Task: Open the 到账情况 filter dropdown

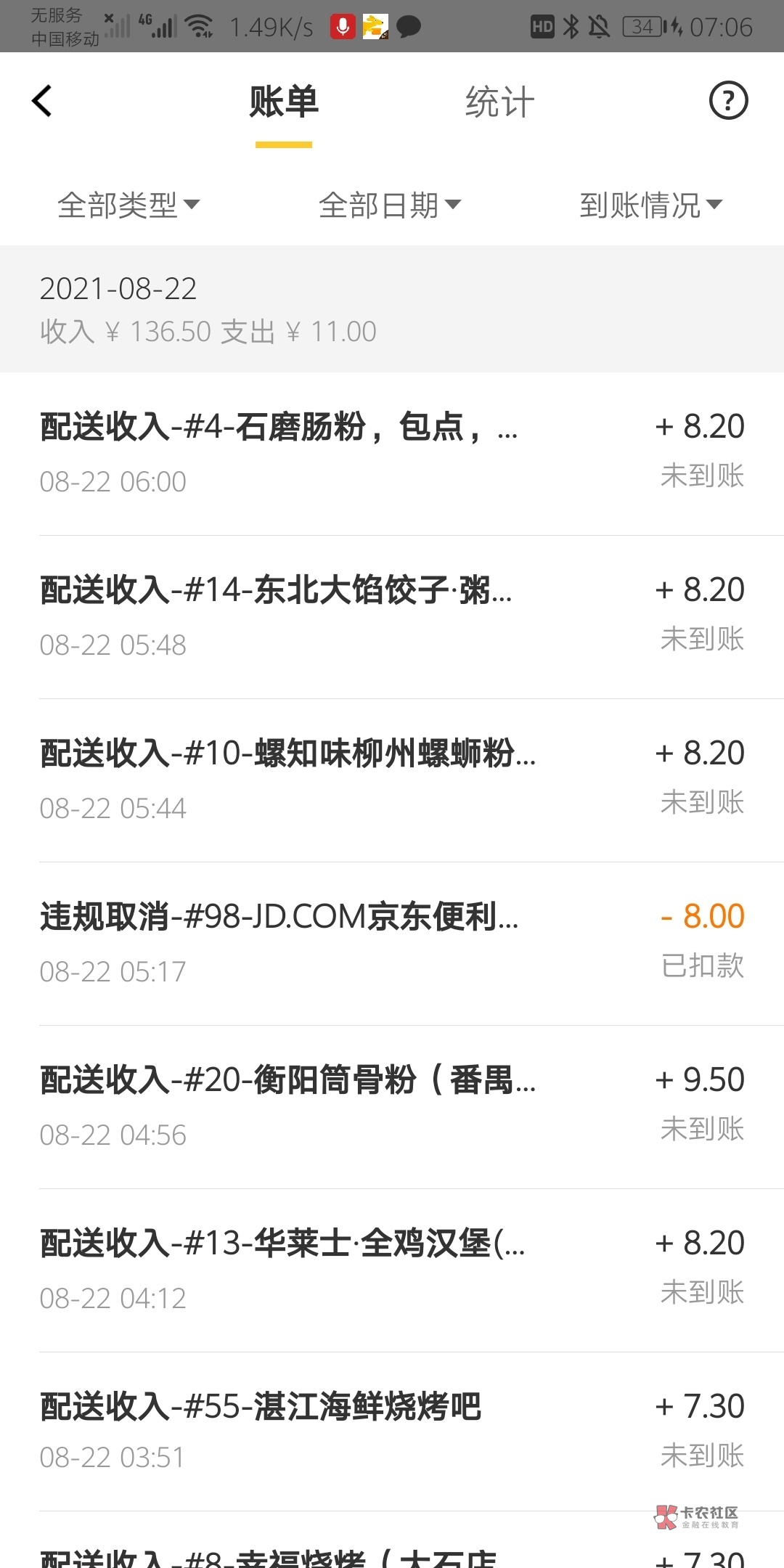Action: tap(650, 205)
